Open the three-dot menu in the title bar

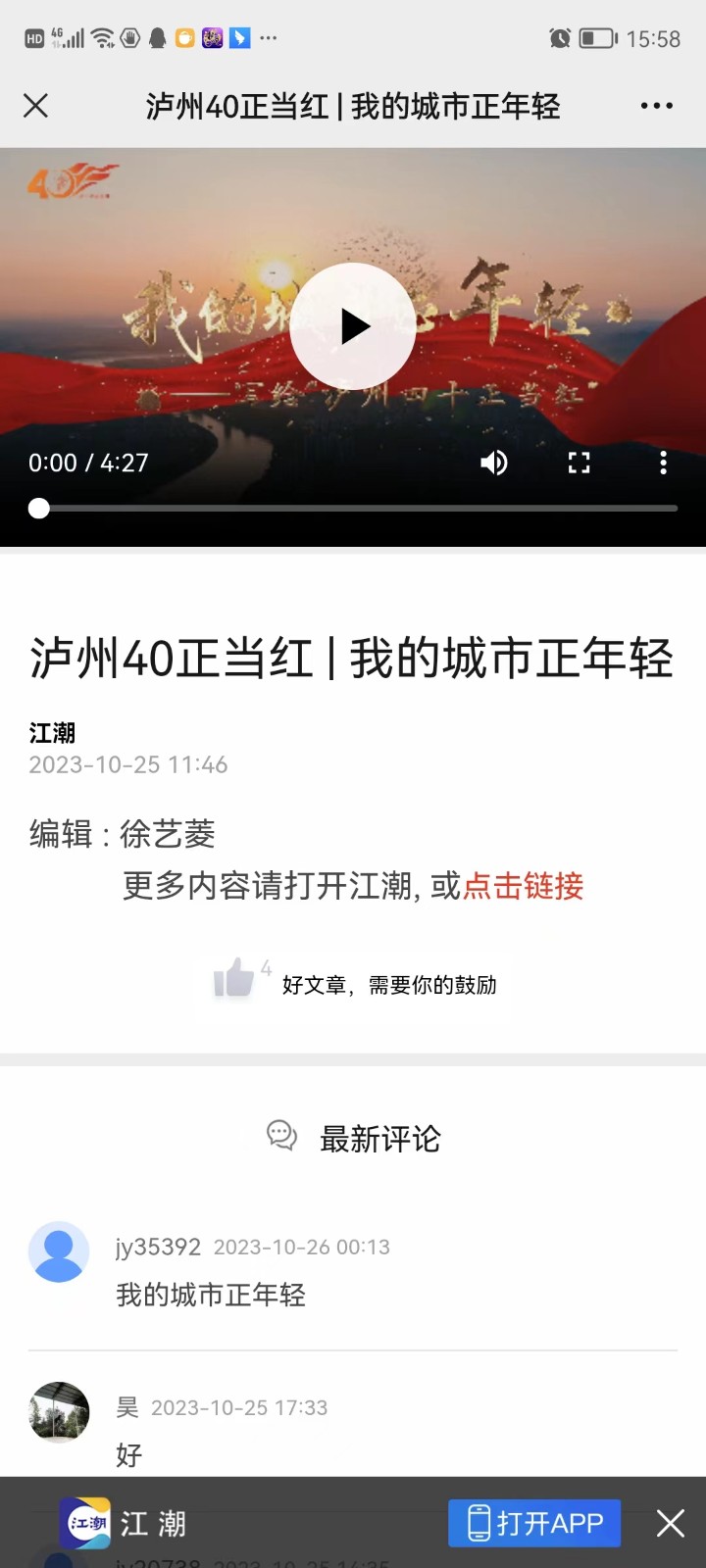(x=656, y=106)
